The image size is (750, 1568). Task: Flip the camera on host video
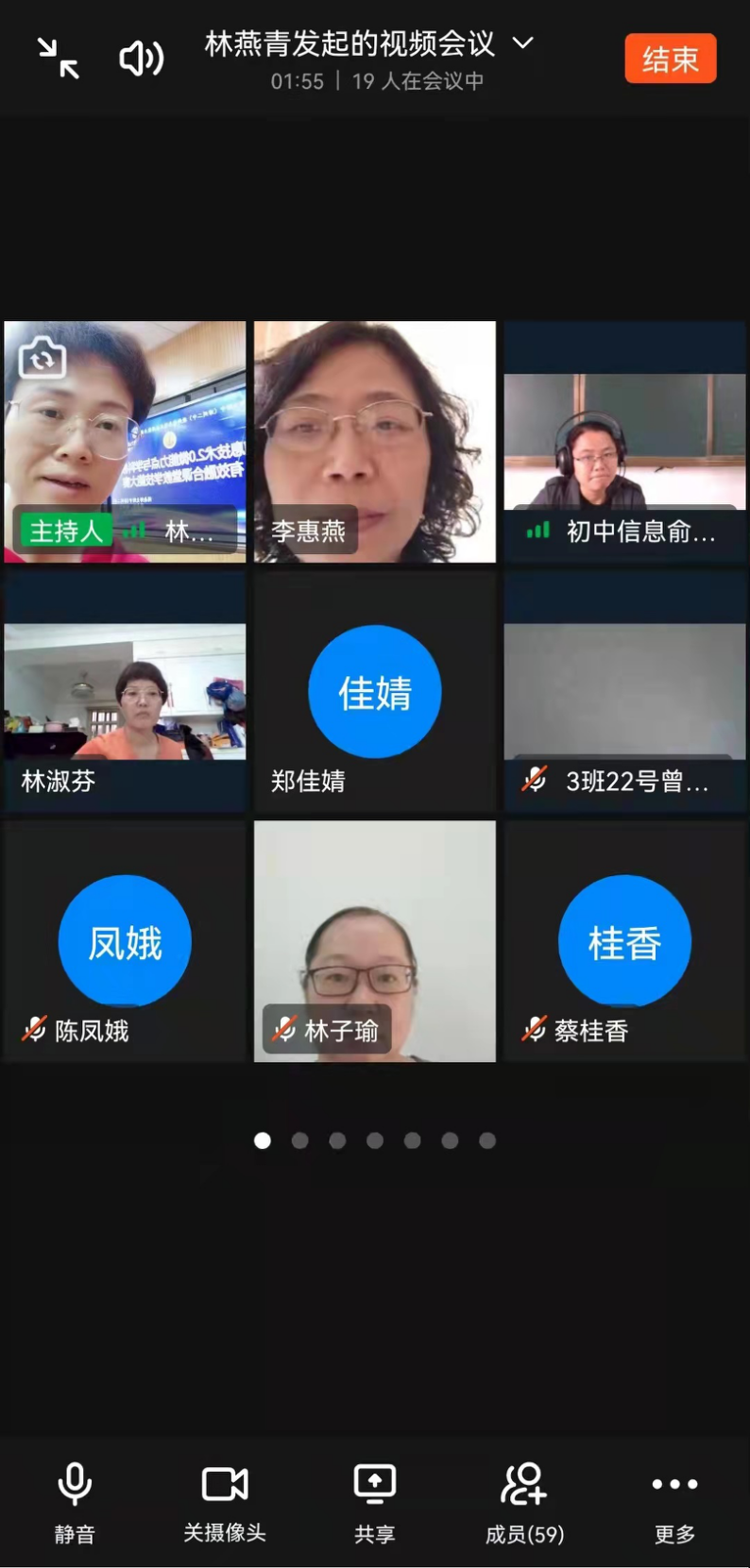click(x=42, y=358)
